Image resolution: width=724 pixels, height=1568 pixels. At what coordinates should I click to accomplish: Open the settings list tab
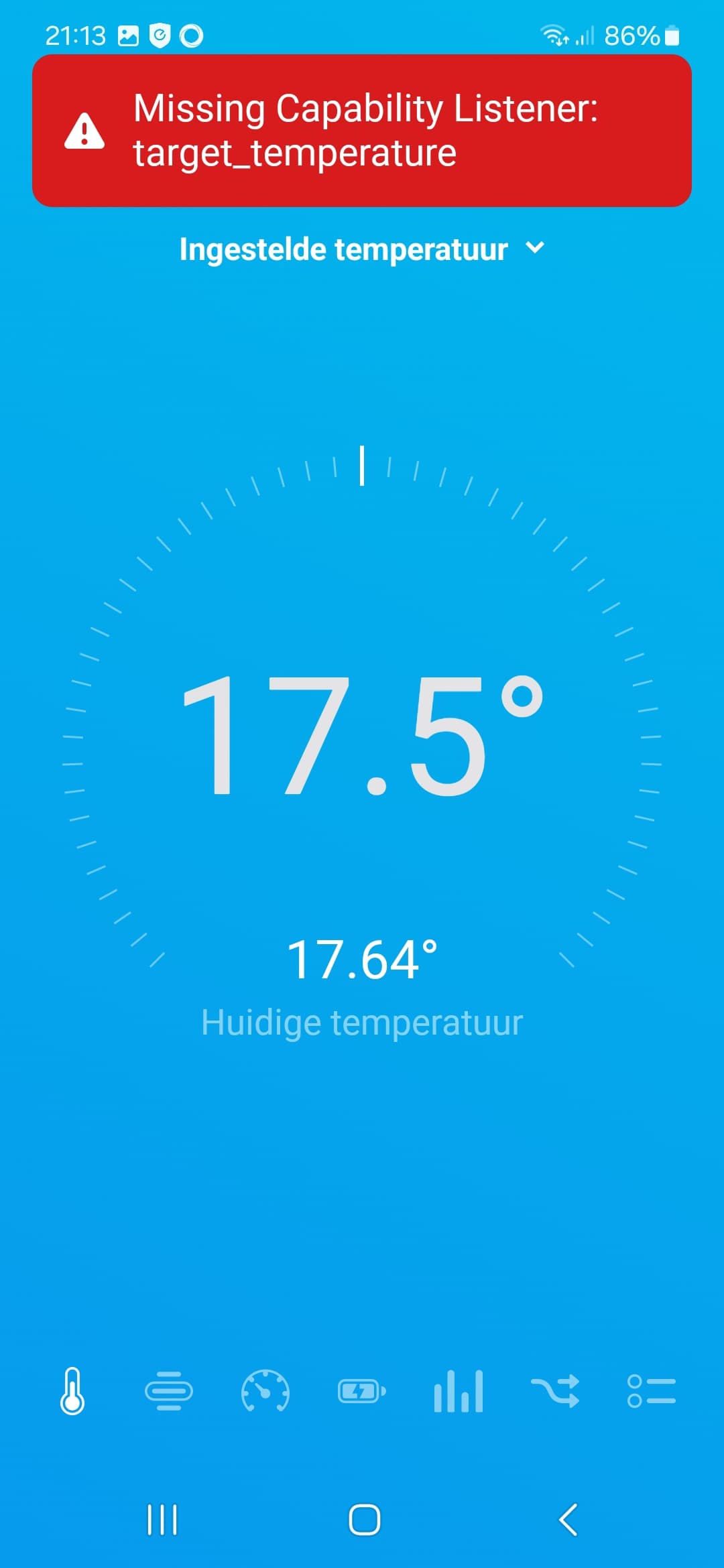(x=651, y=1392)
